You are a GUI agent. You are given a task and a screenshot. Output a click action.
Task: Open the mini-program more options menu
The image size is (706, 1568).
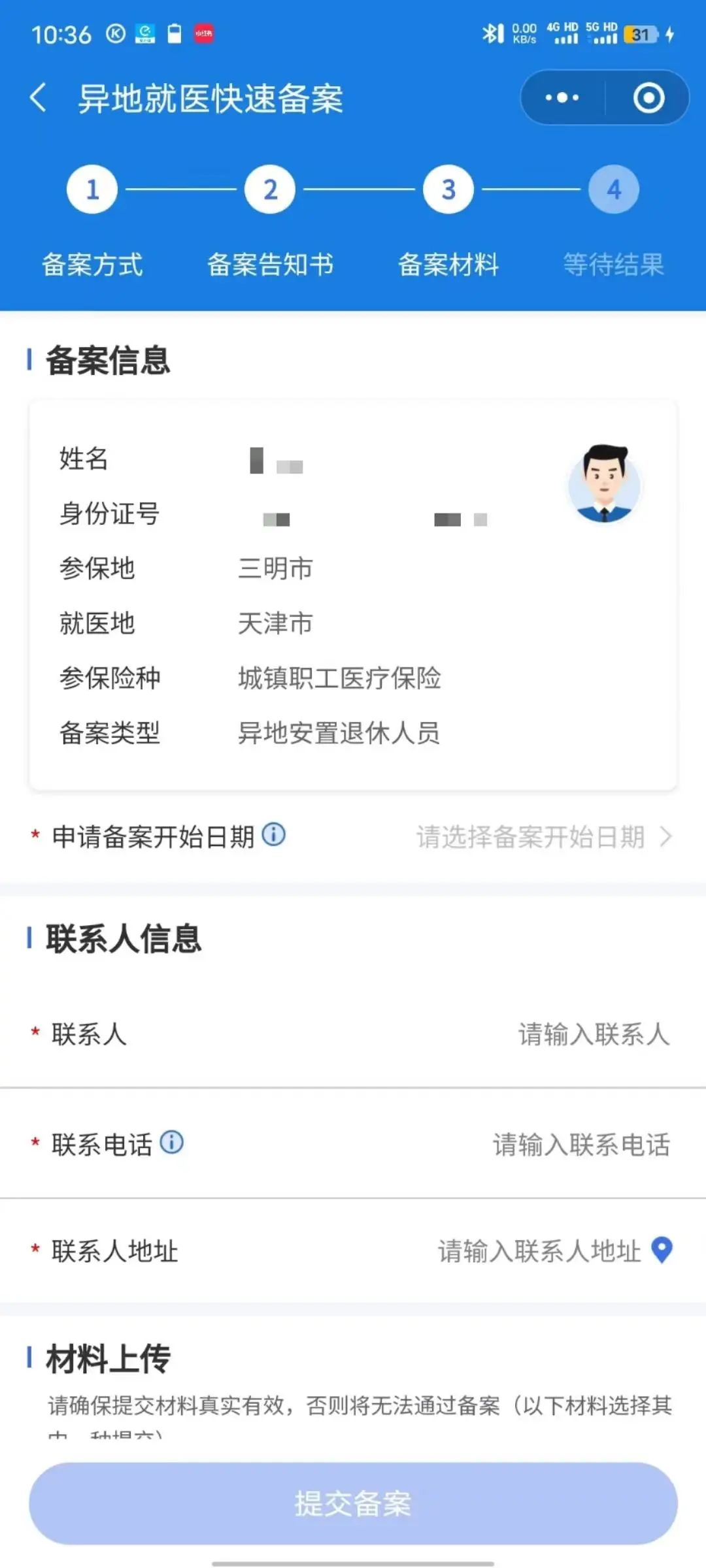point(562,98)
